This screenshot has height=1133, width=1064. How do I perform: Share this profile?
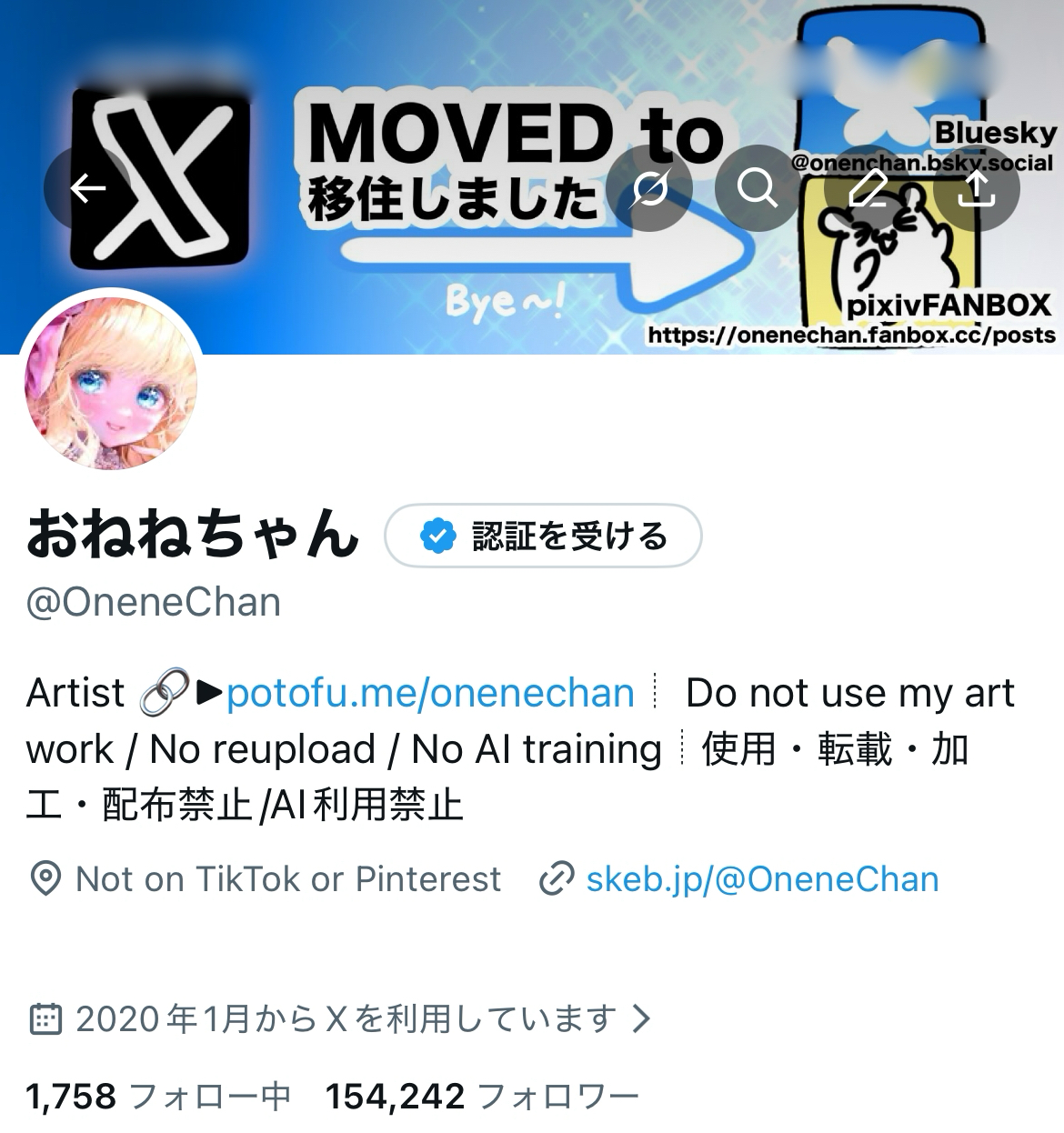976,188
